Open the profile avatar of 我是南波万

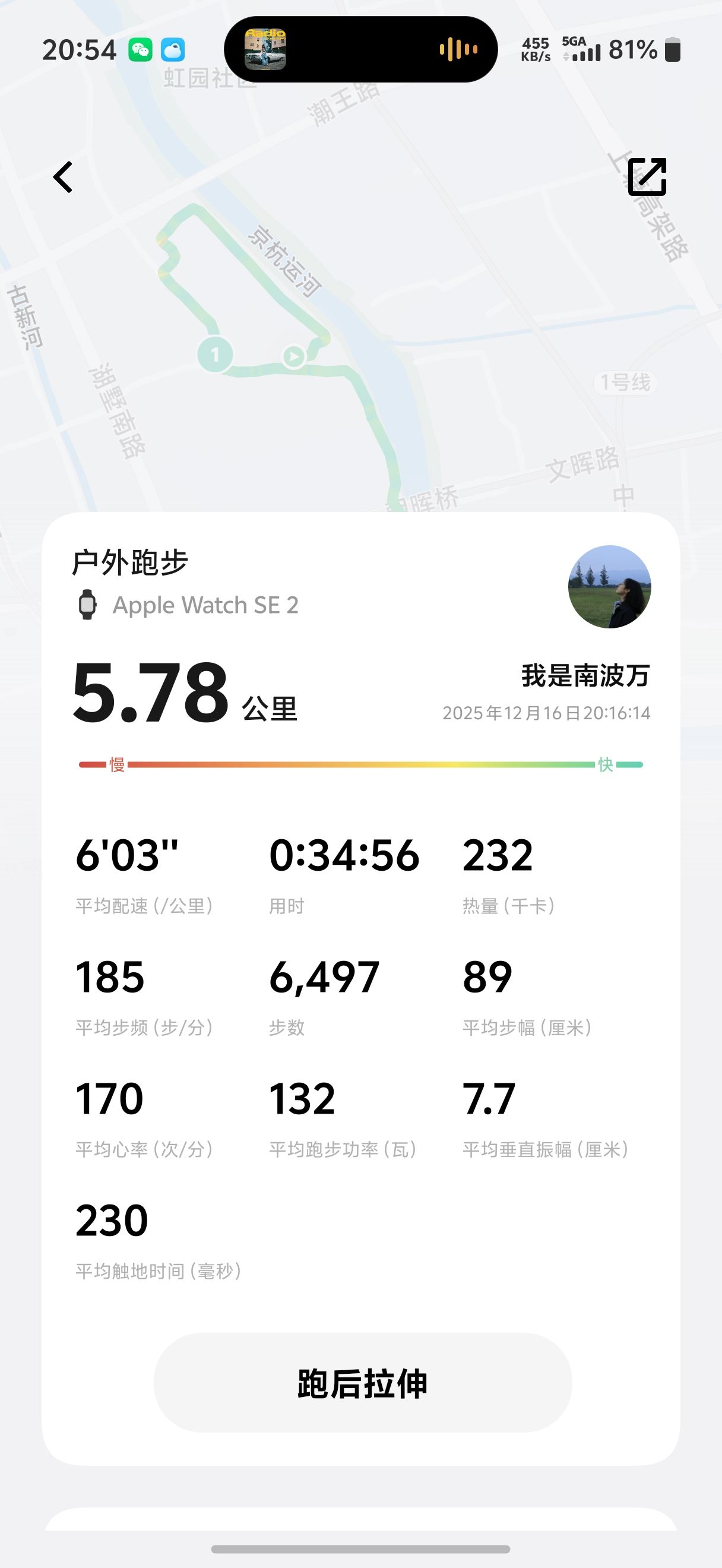(x=609, y=587)
